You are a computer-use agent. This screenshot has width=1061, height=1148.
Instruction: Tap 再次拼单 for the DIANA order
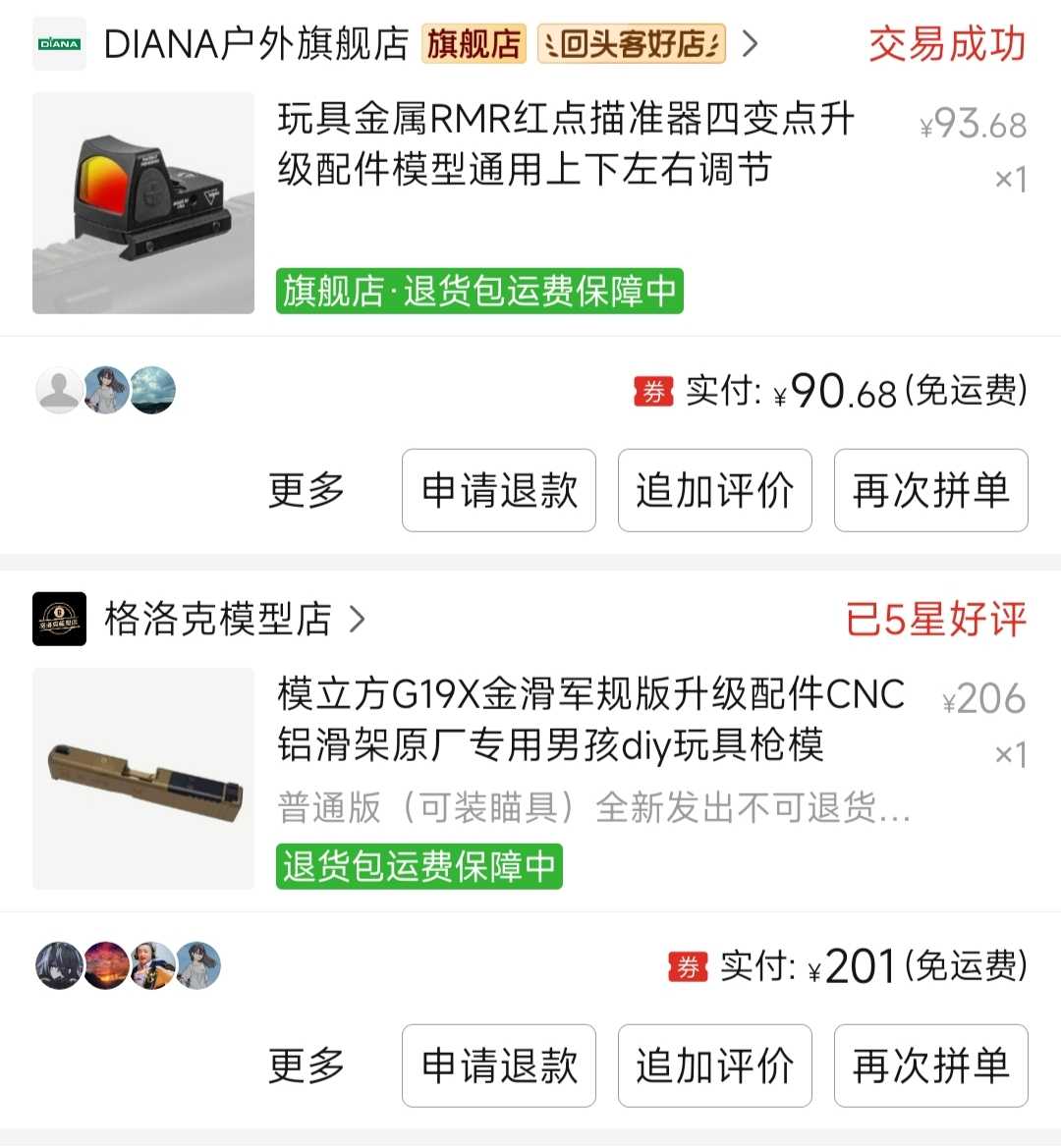point(930,490)
